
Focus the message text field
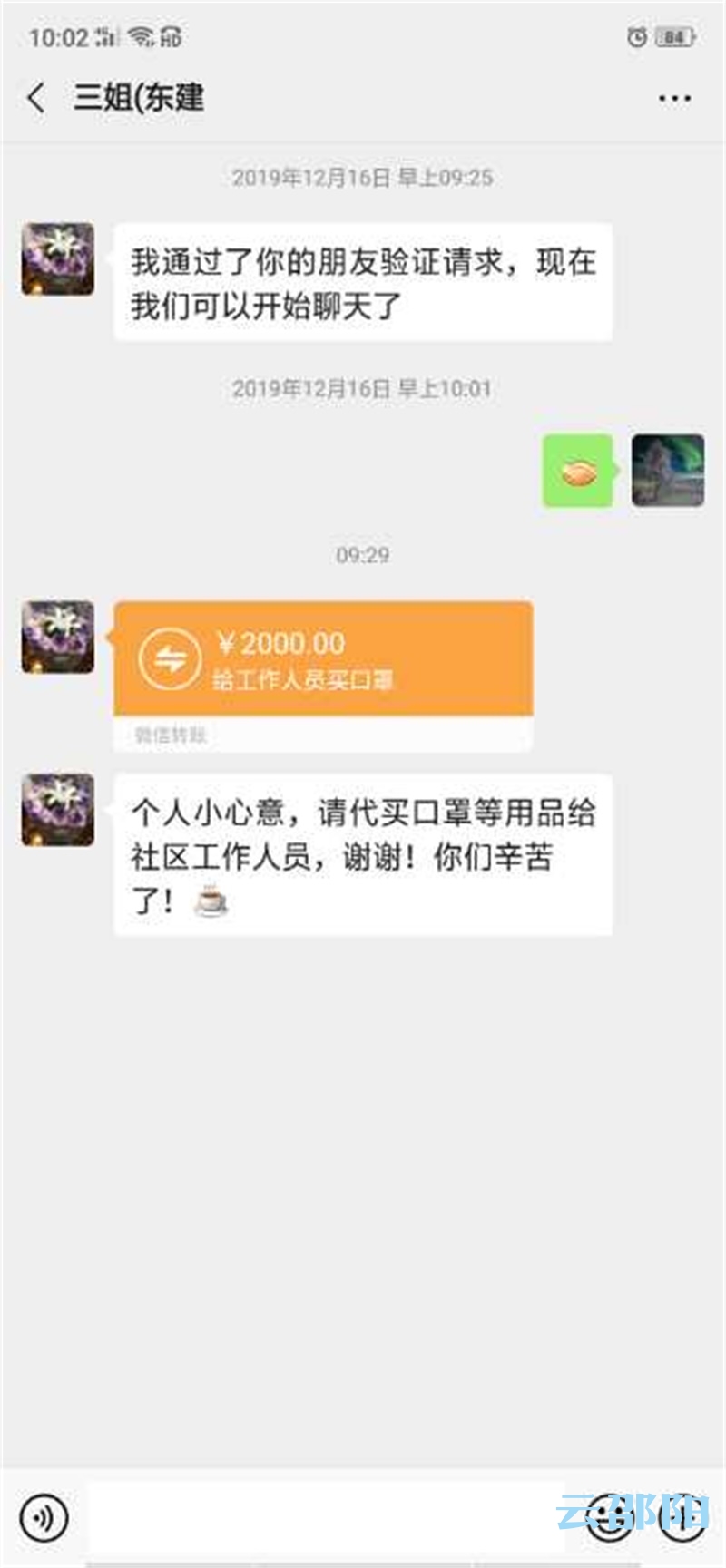point(327,1516)
